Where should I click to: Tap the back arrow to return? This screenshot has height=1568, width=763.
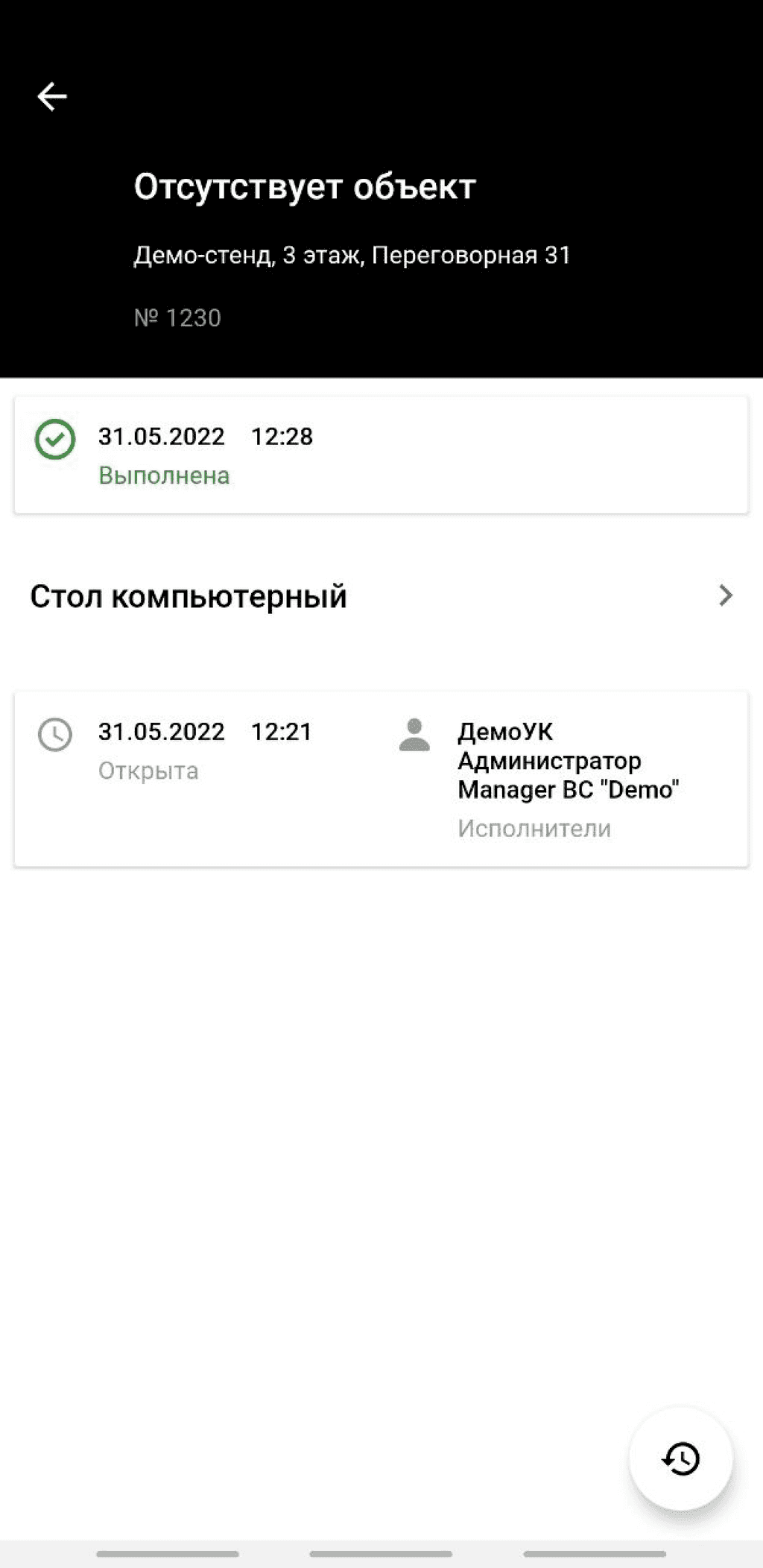coord(52,95)
